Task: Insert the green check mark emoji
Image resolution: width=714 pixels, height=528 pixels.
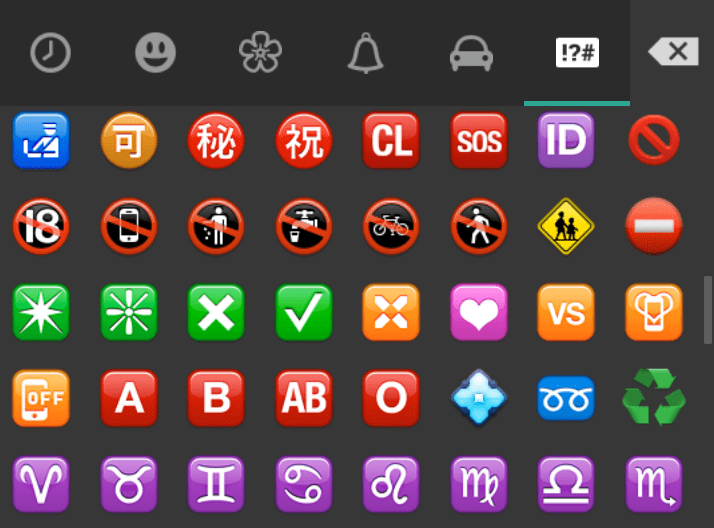Action: click(x=304, y=312)
